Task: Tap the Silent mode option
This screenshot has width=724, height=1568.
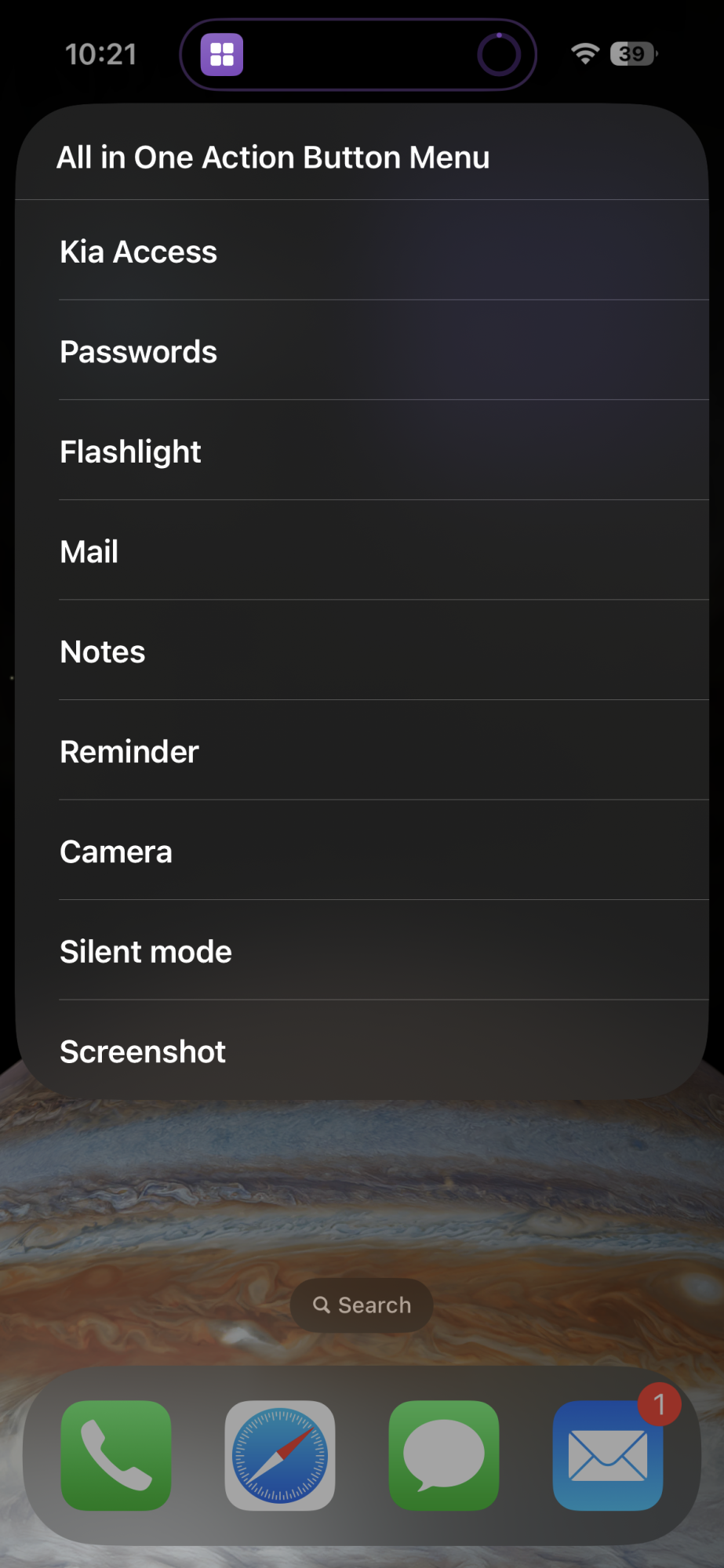Action: point(361,952)
